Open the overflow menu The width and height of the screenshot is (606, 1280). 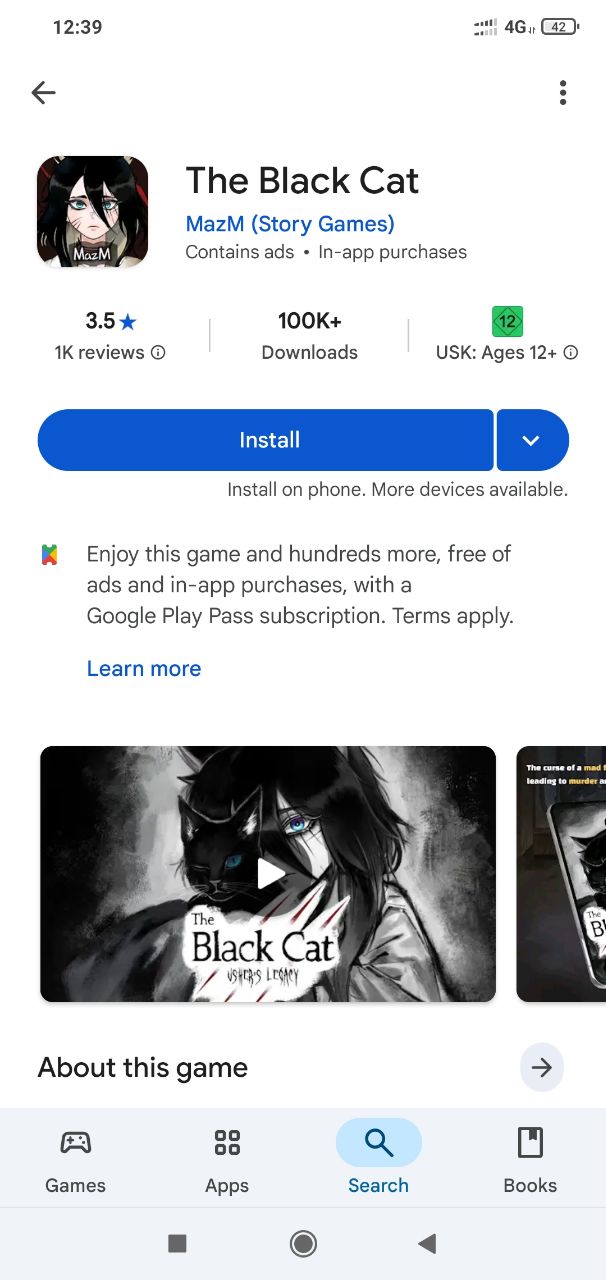(563, 93)
